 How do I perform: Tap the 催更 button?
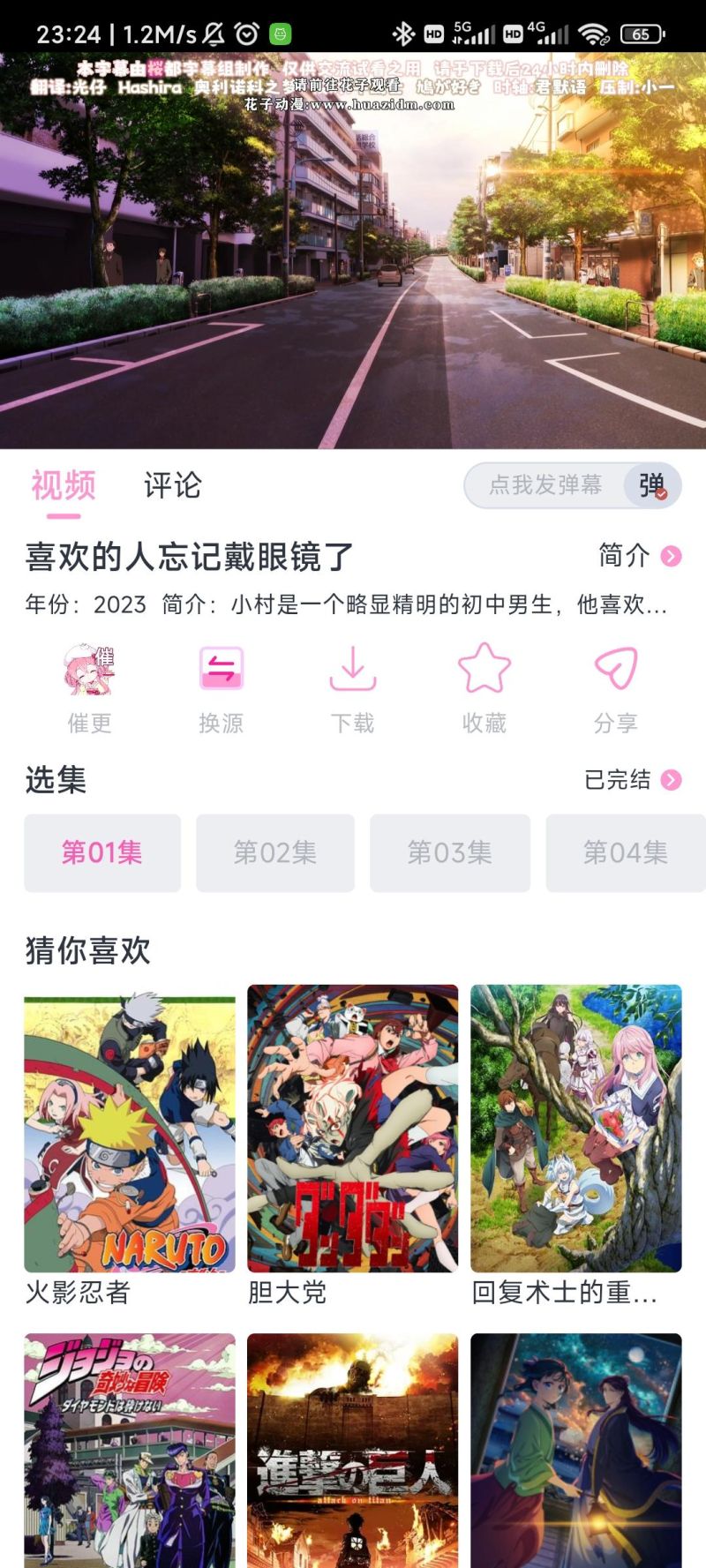point(89,690)
